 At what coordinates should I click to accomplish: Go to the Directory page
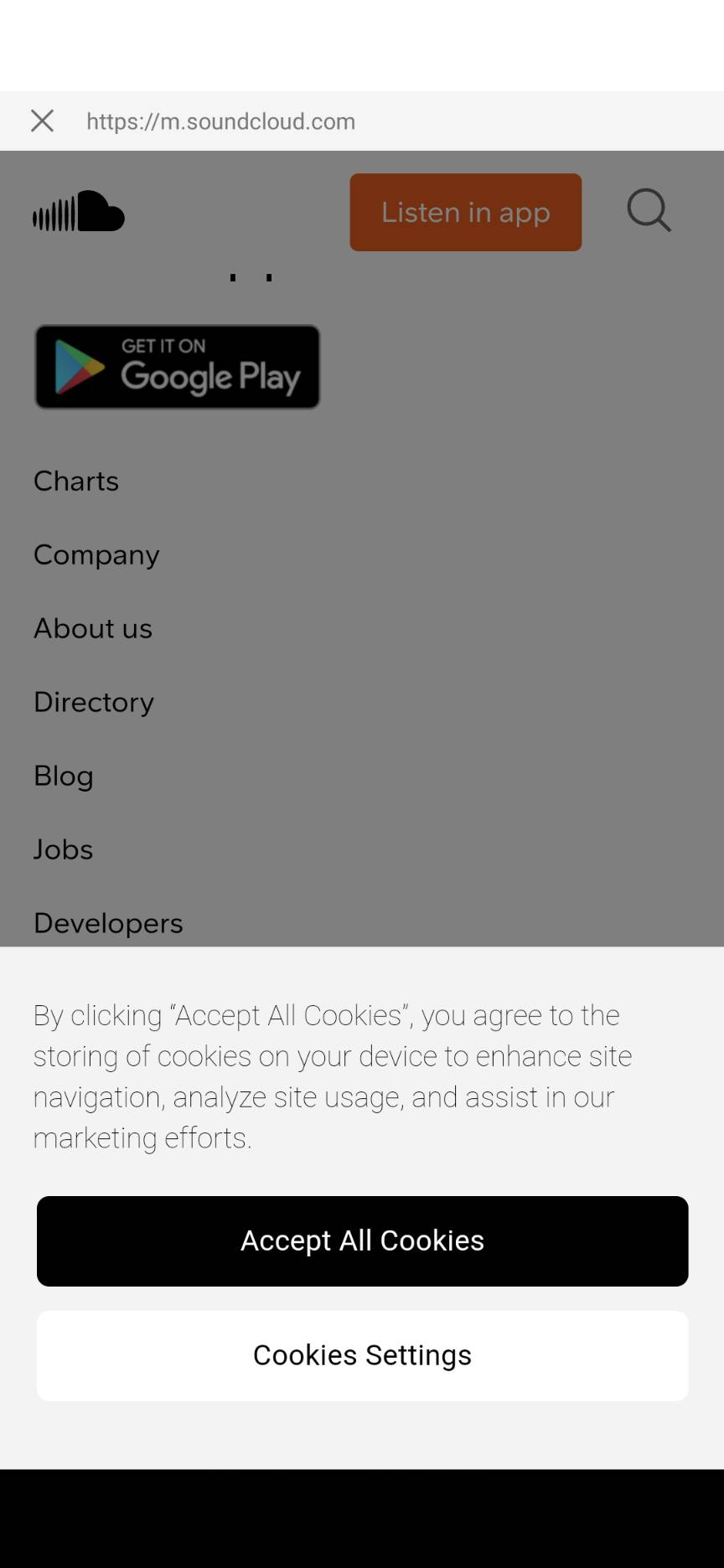point(94,702)
